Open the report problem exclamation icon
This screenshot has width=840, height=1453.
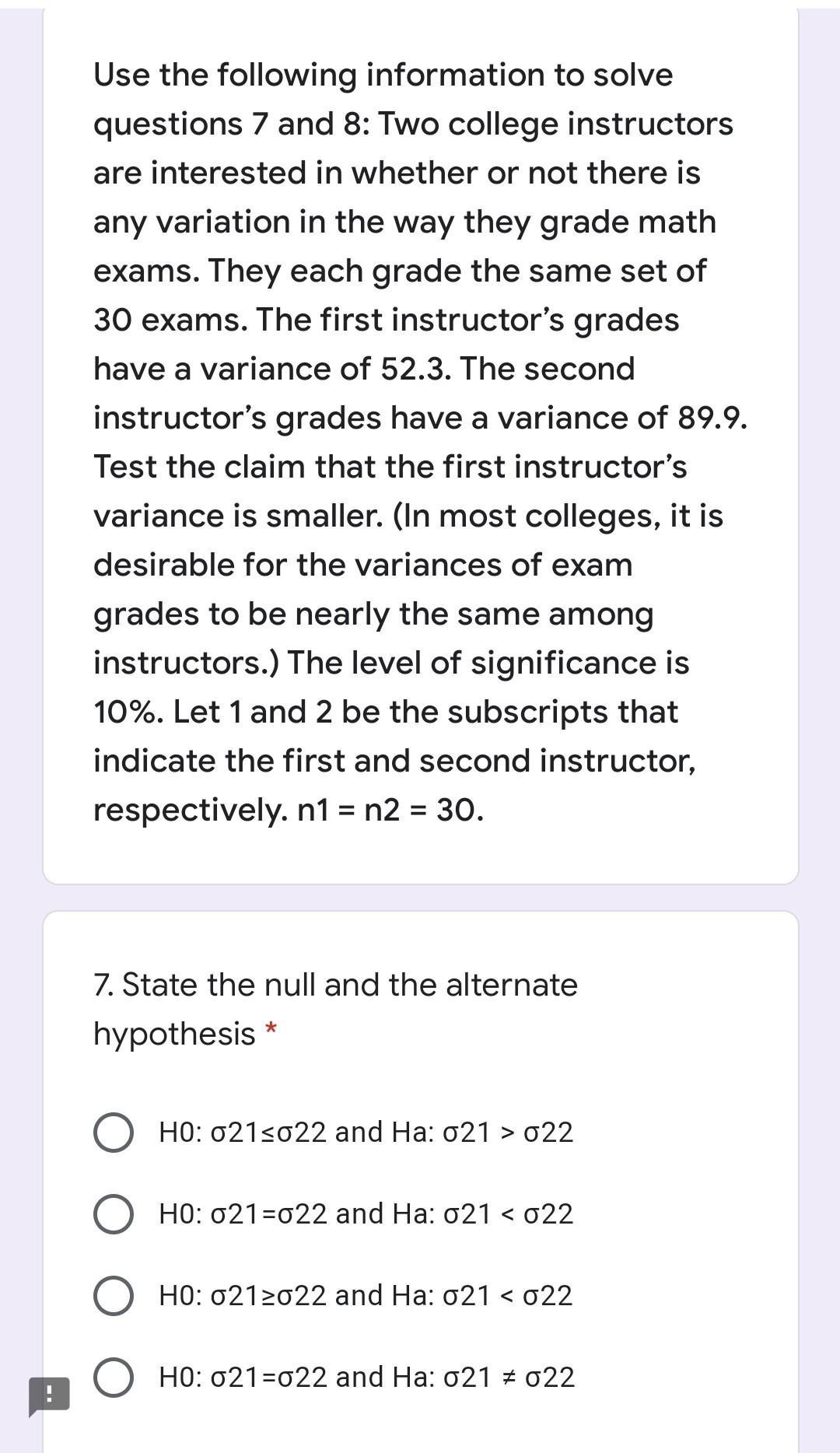coord(49,1395)
